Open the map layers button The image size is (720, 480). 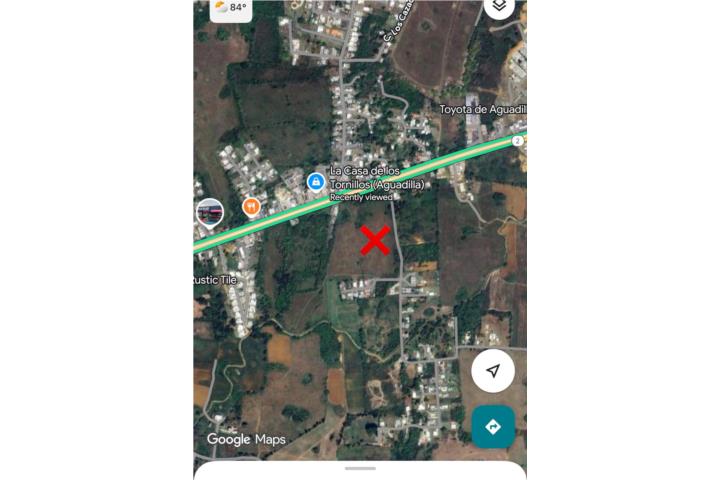pos(500,6)
